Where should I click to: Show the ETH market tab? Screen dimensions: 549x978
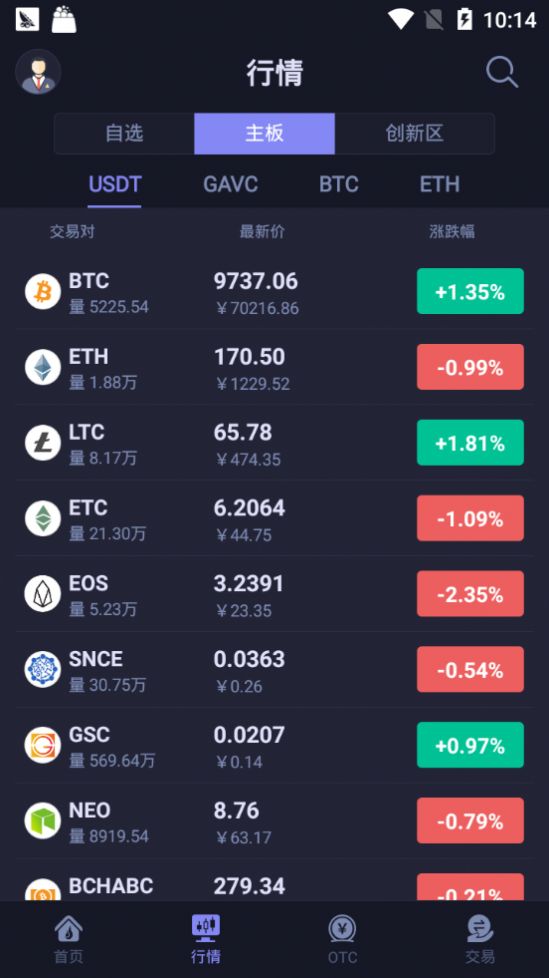[440, 185]
